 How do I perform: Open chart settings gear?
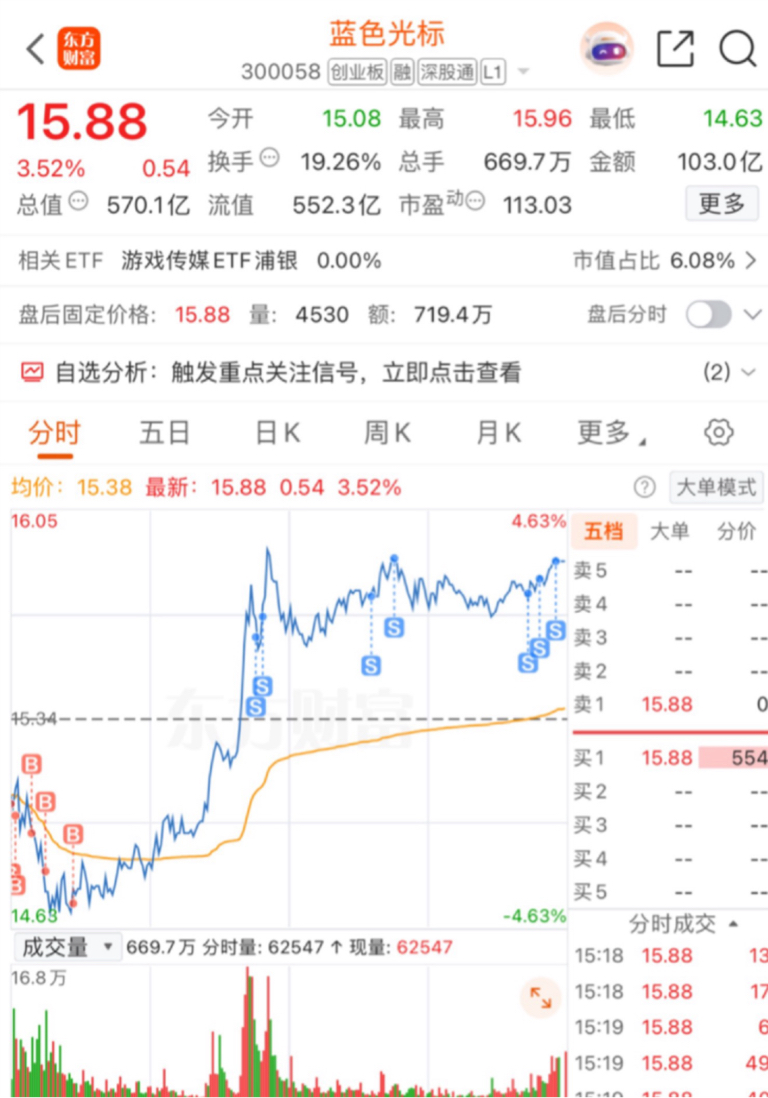click(x=718, y=433)
